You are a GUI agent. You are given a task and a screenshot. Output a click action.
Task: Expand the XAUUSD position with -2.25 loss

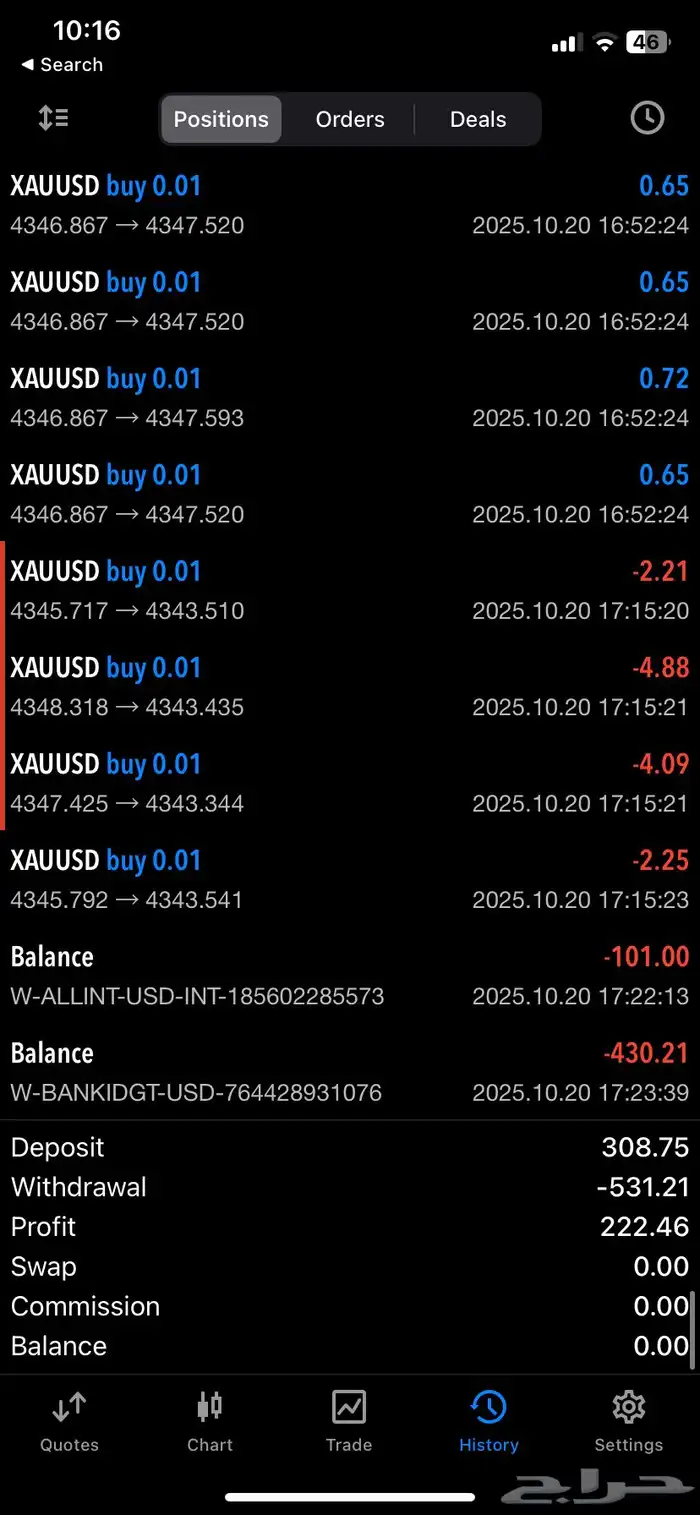click(x=350, y=879)
